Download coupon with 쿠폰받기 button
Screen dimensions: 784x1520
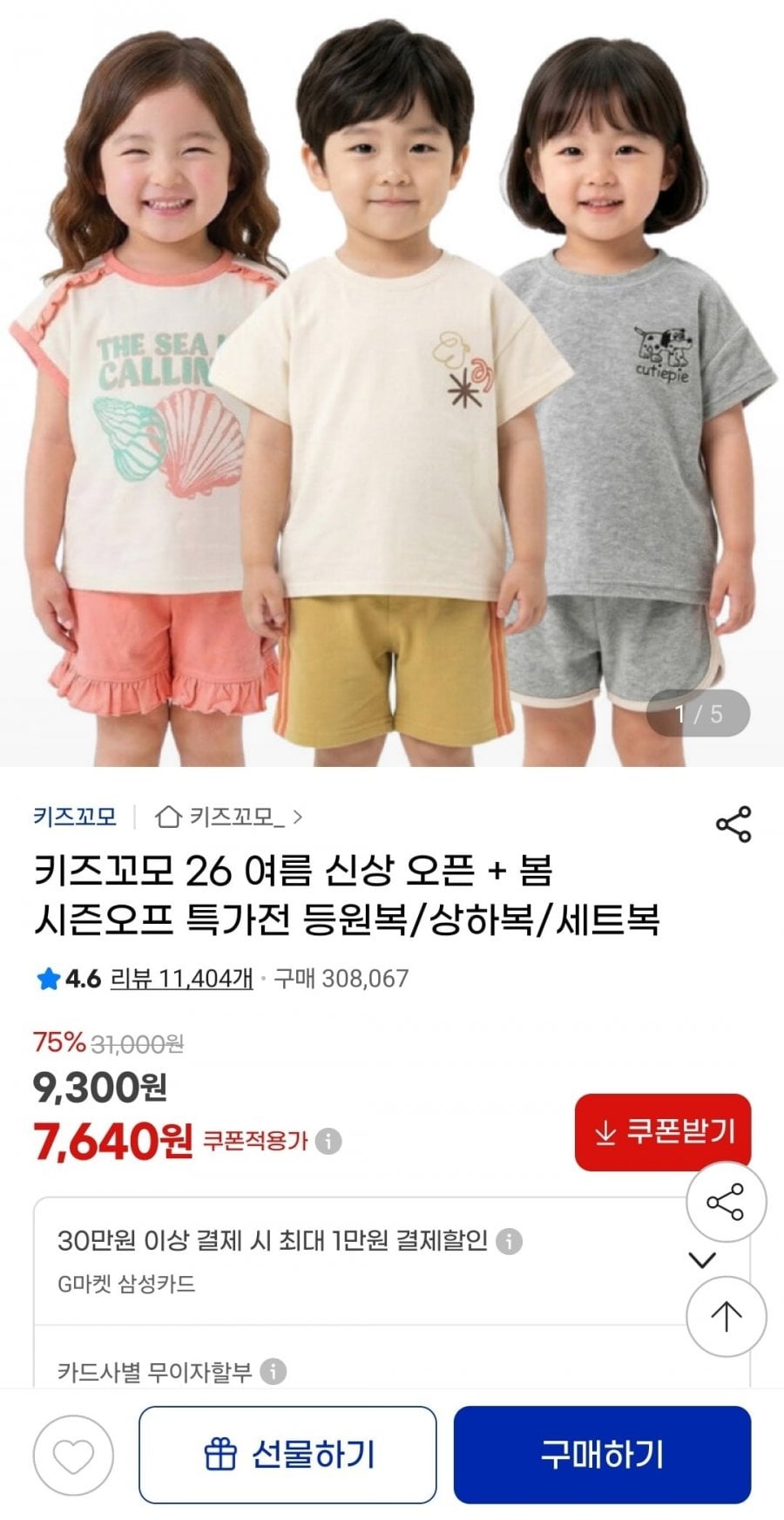pyautogui.click(x=663, y=1132)
